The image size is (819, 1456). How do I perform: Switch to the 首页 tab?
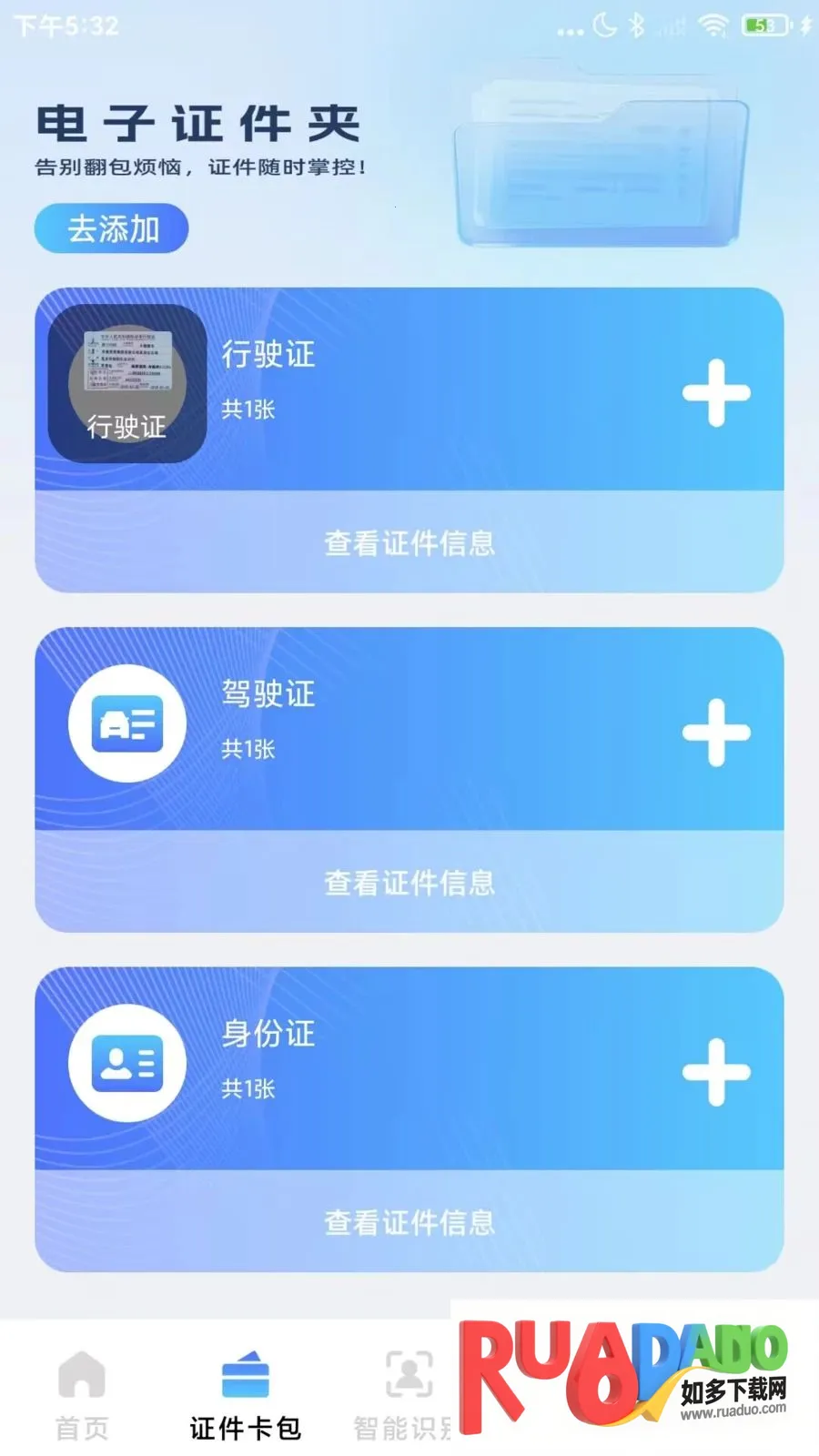[x=82, y=1394]
